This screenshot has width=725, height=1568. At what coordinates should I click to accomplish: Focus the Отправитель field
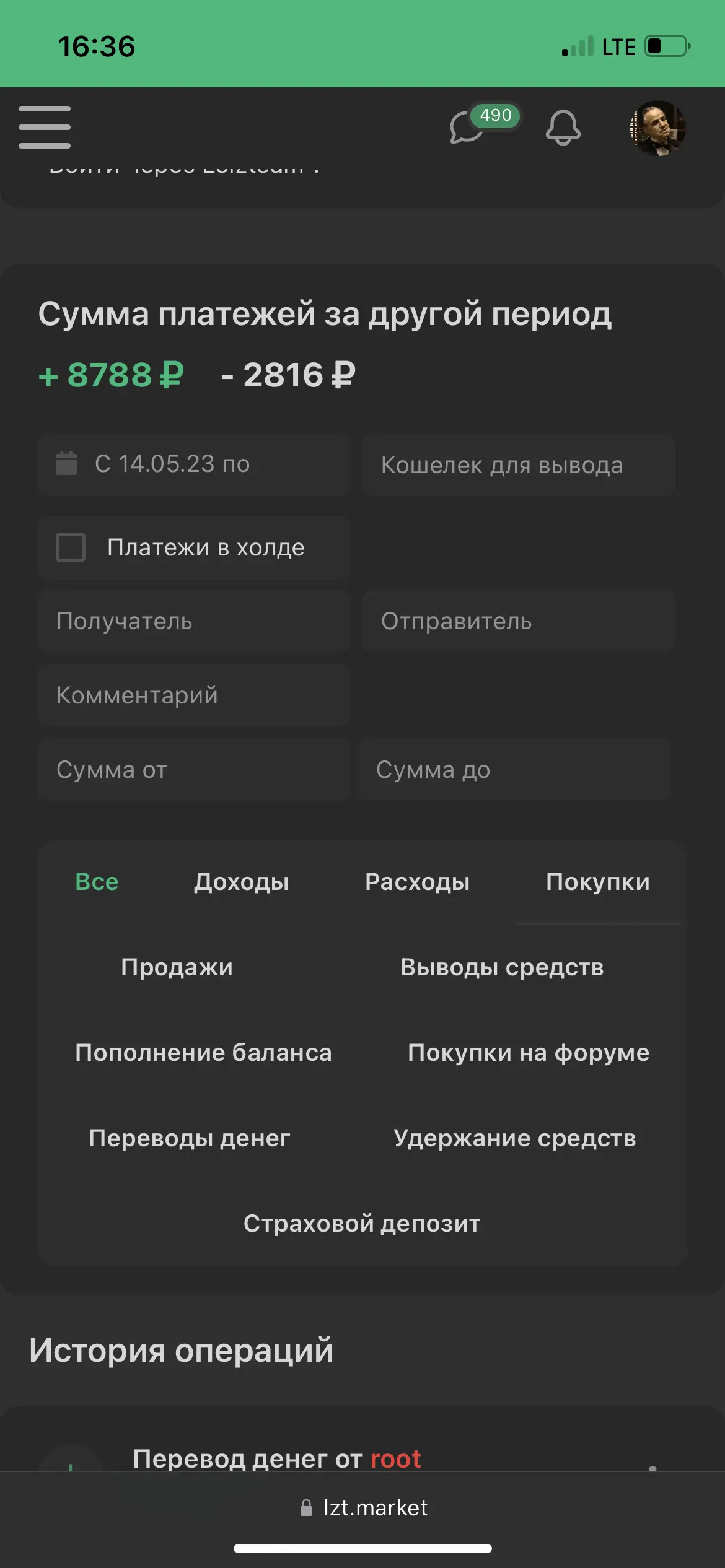(519, 621)
